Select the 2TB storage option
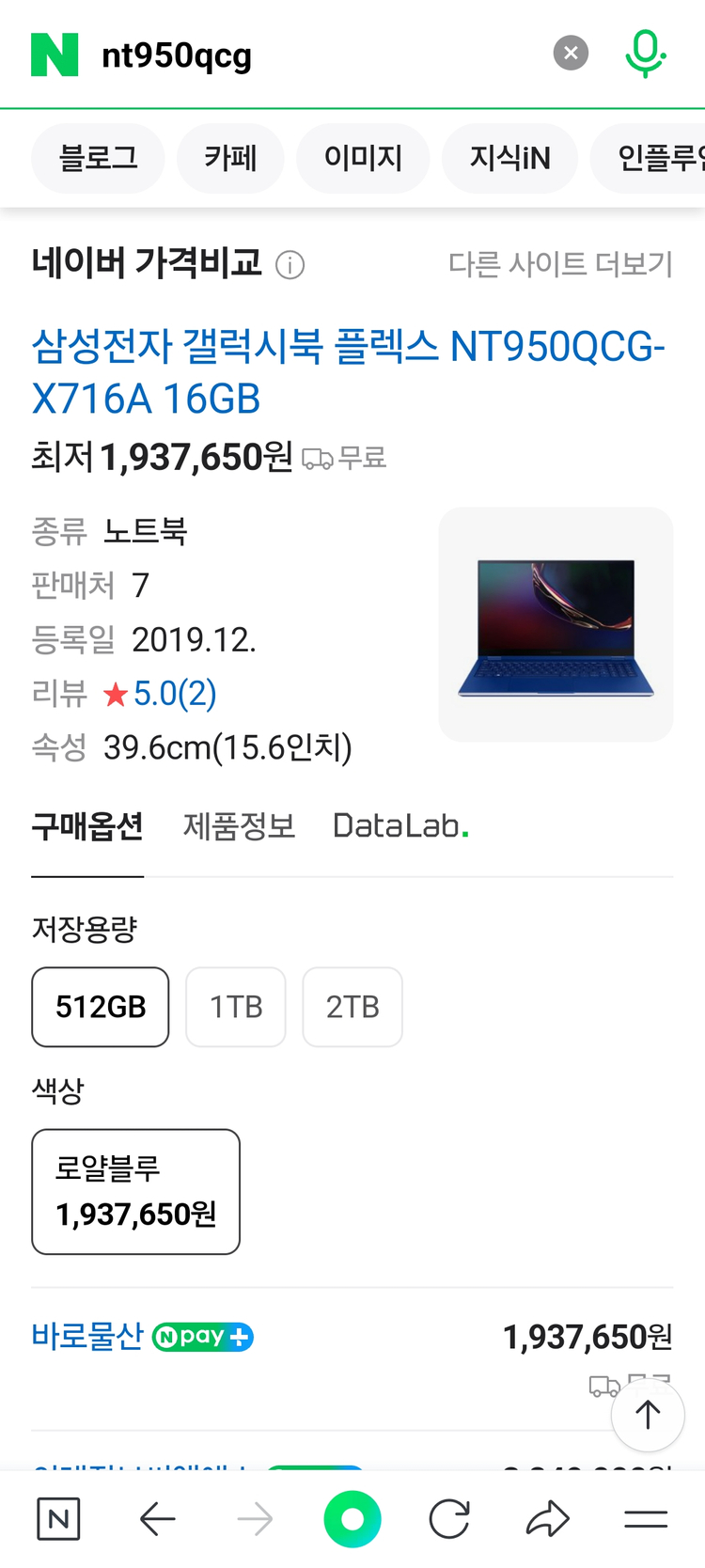The height and width of the screenshot is (1568, 705). point(352,1007)
